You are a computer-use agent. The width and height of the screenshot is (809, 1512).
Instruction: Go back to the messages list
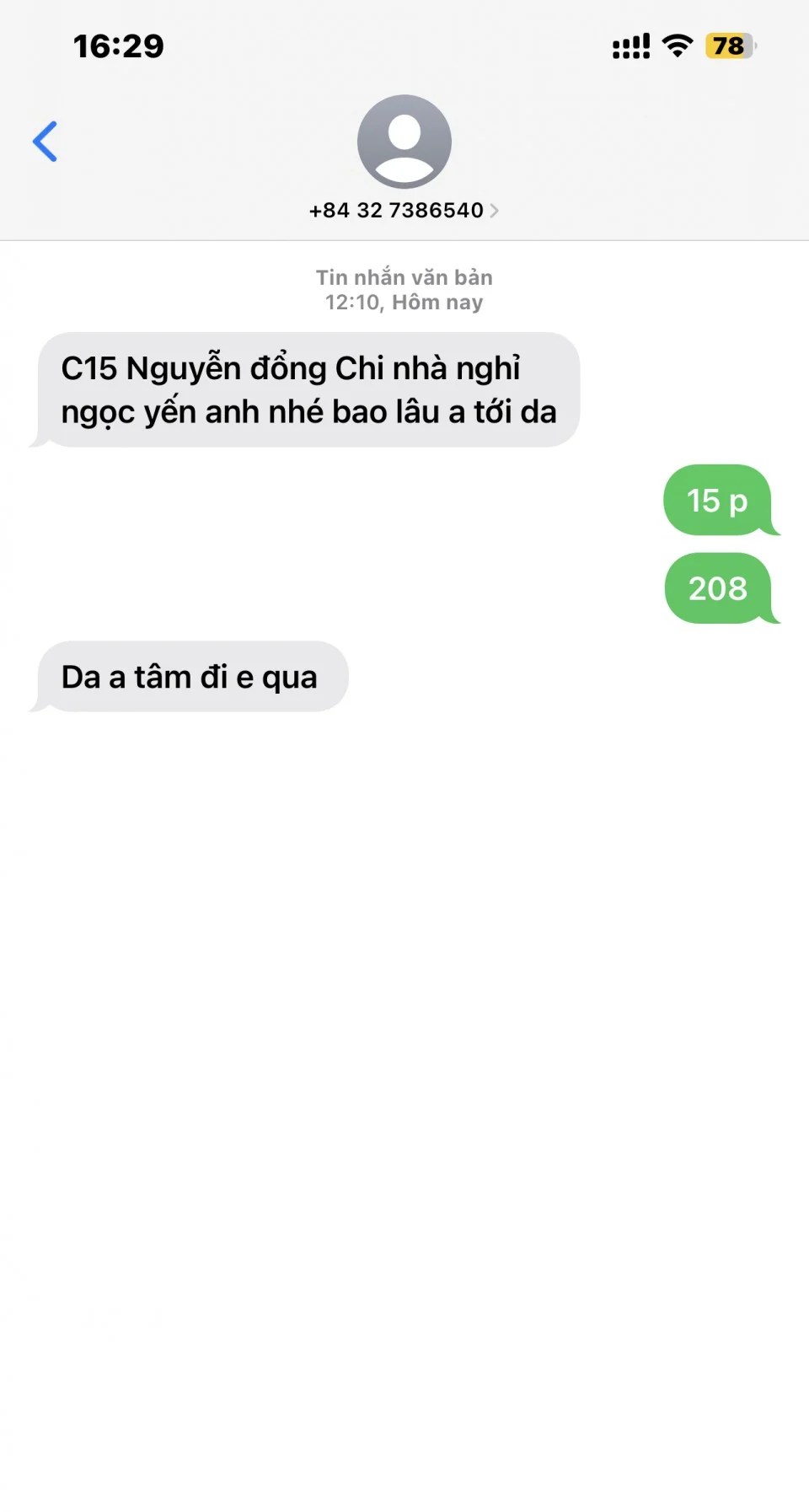pyautogui.click(x=46, y=142)
